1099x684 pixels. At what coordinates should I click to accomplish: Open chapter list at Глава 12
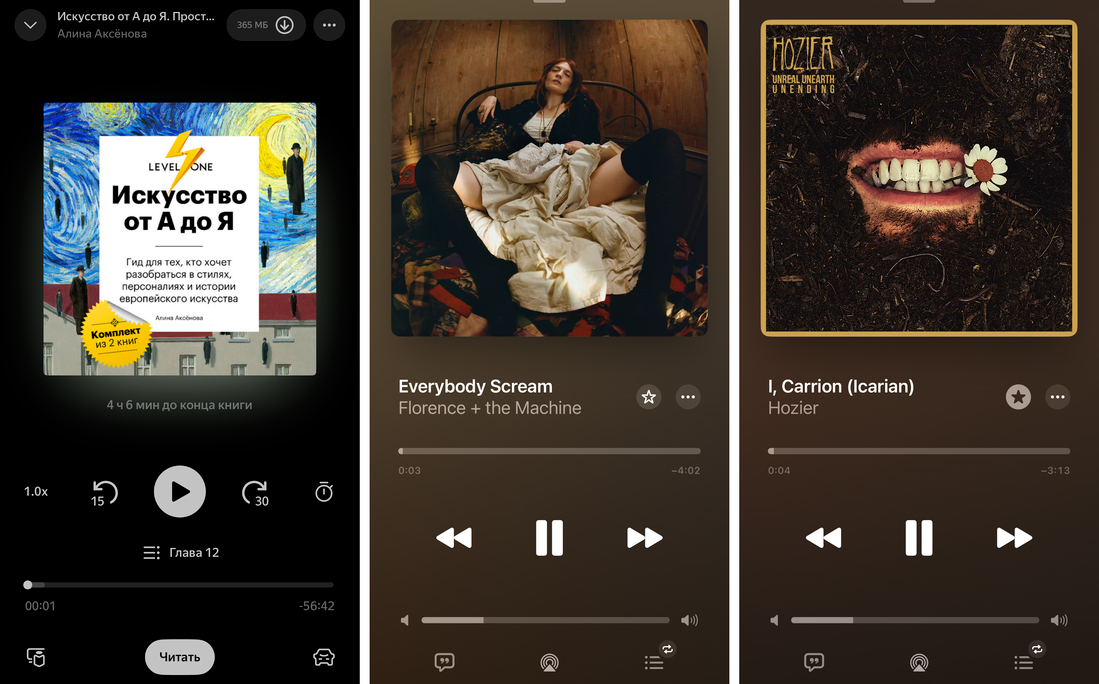181,552
